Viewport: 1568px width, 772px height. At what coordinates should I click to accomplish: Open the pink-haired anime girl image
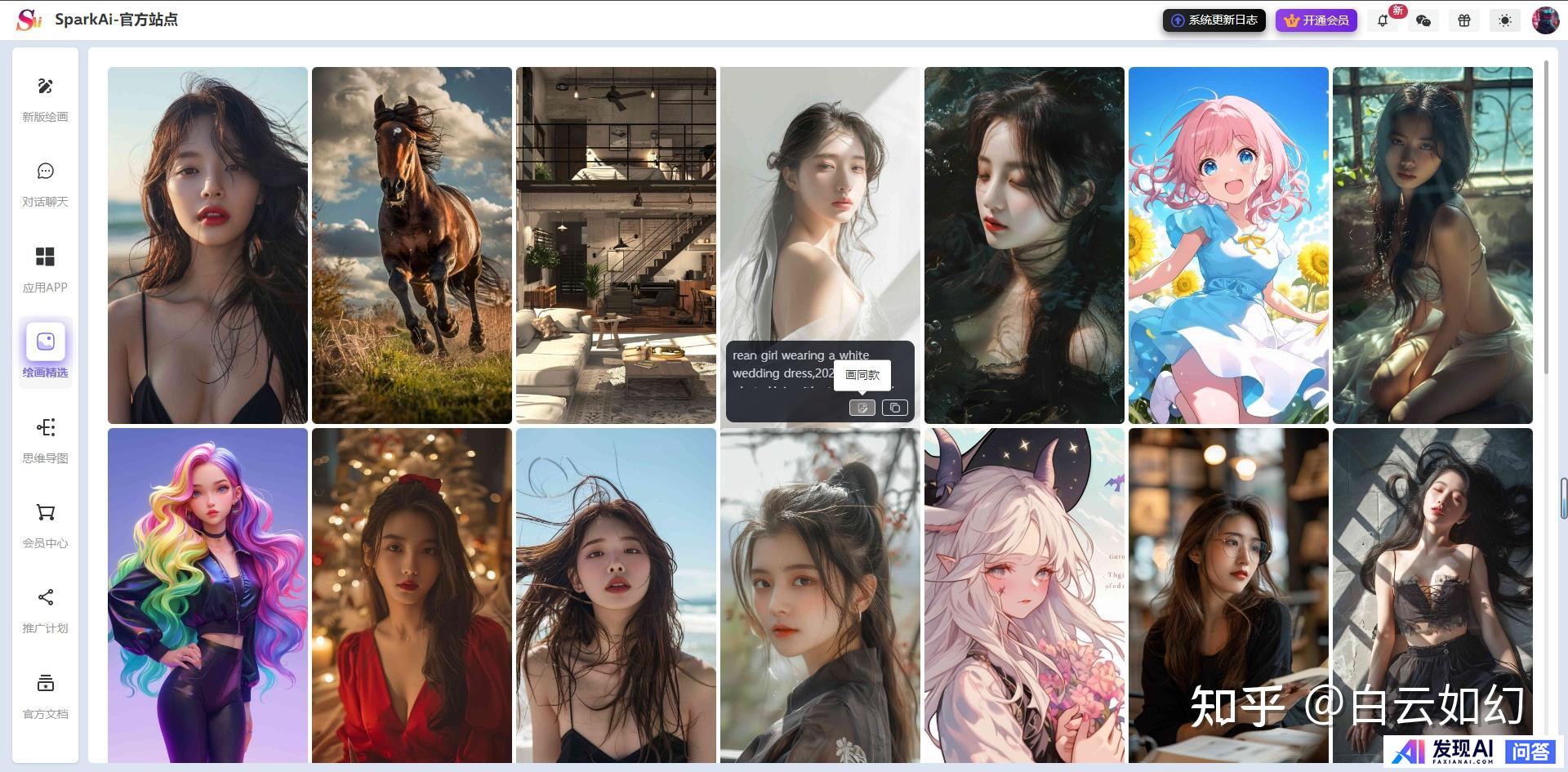pos(1228,245)
